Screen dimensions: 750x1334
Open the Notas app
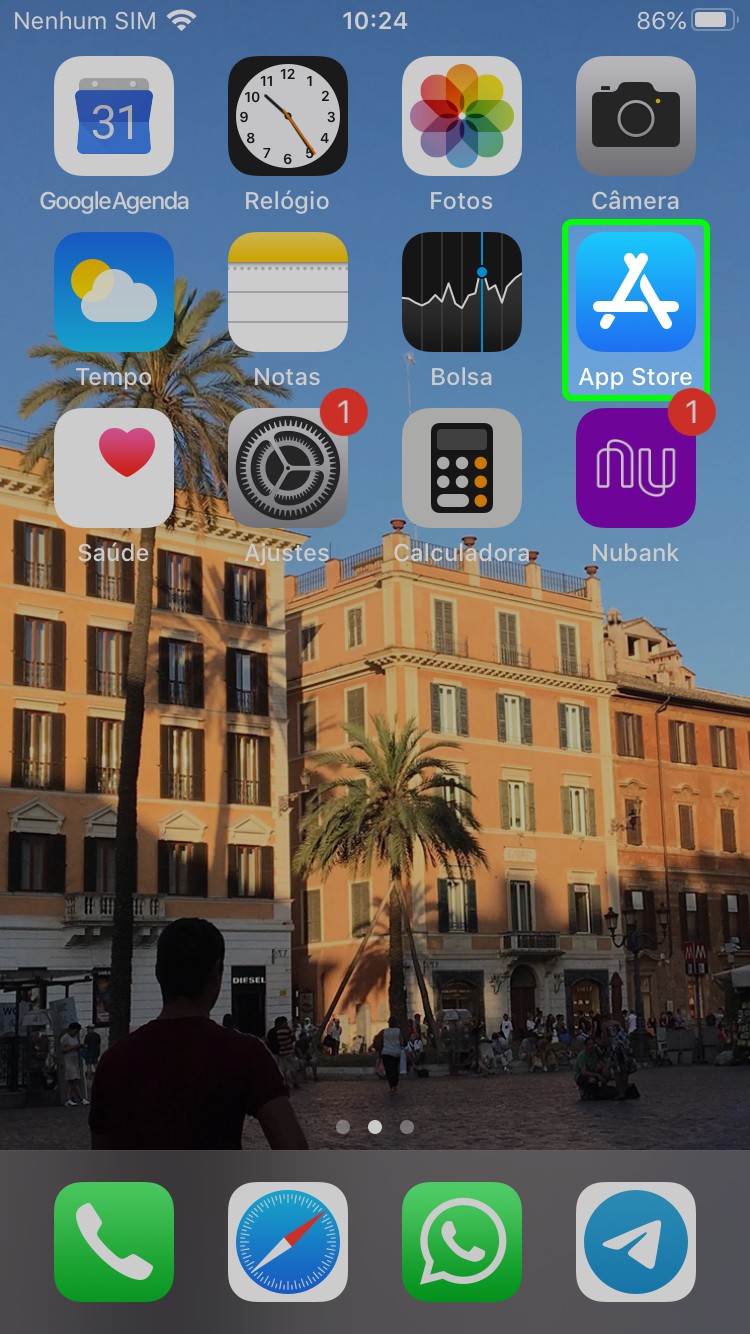coord(288,292)
